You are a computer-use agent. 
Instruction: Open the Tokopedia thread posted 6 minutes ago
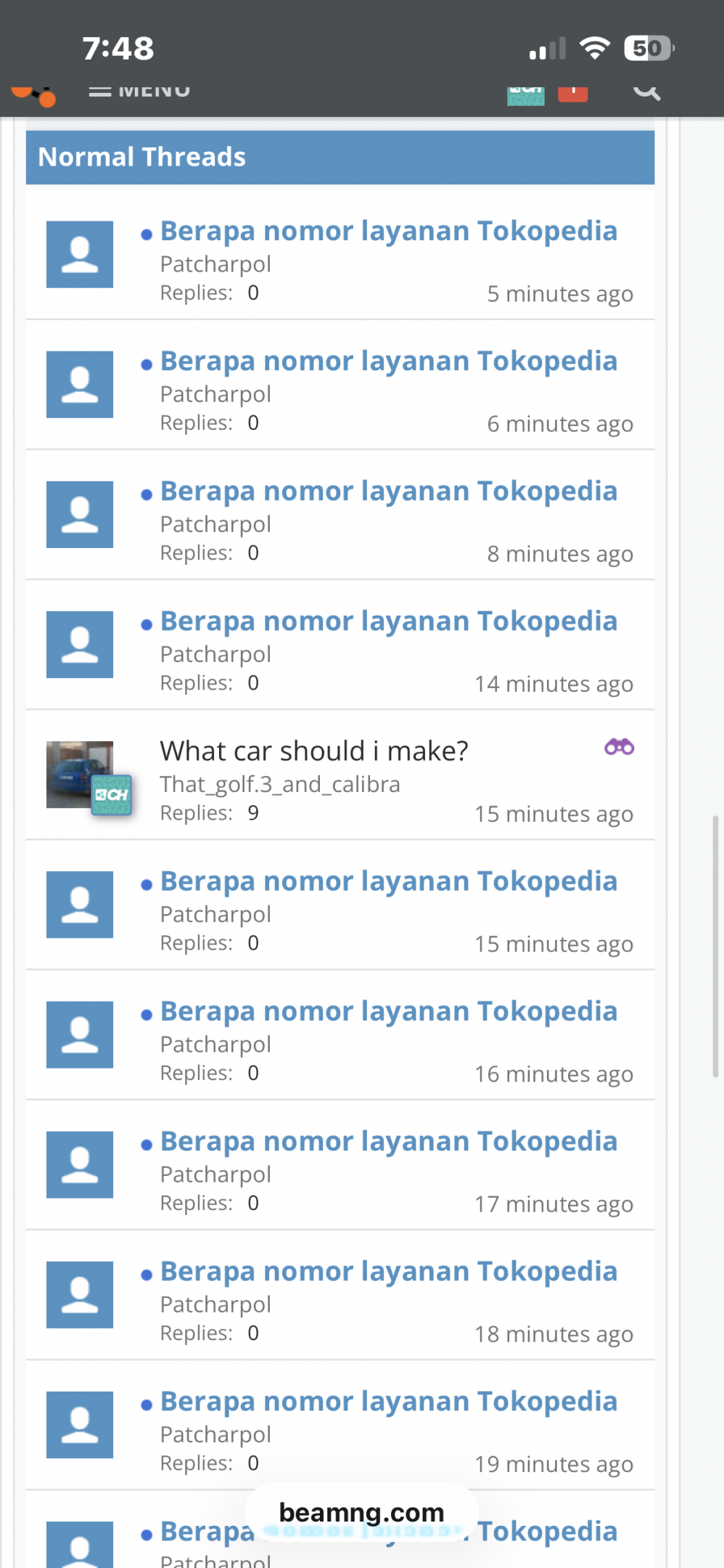pyautogui.click(x=388, y=362)
